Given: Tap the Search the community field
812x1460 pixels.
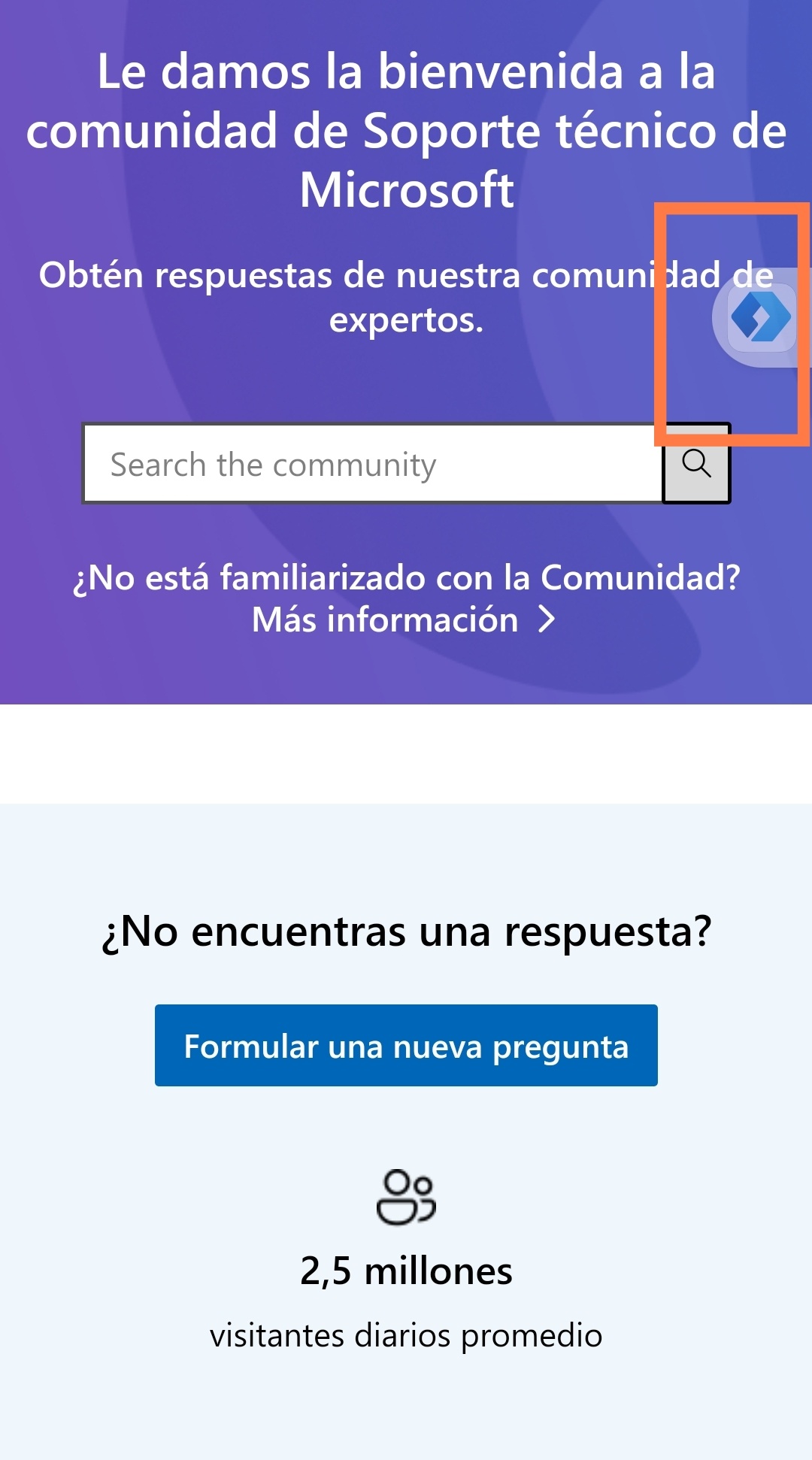Looking at the screenshot, I should click(372, 464).
